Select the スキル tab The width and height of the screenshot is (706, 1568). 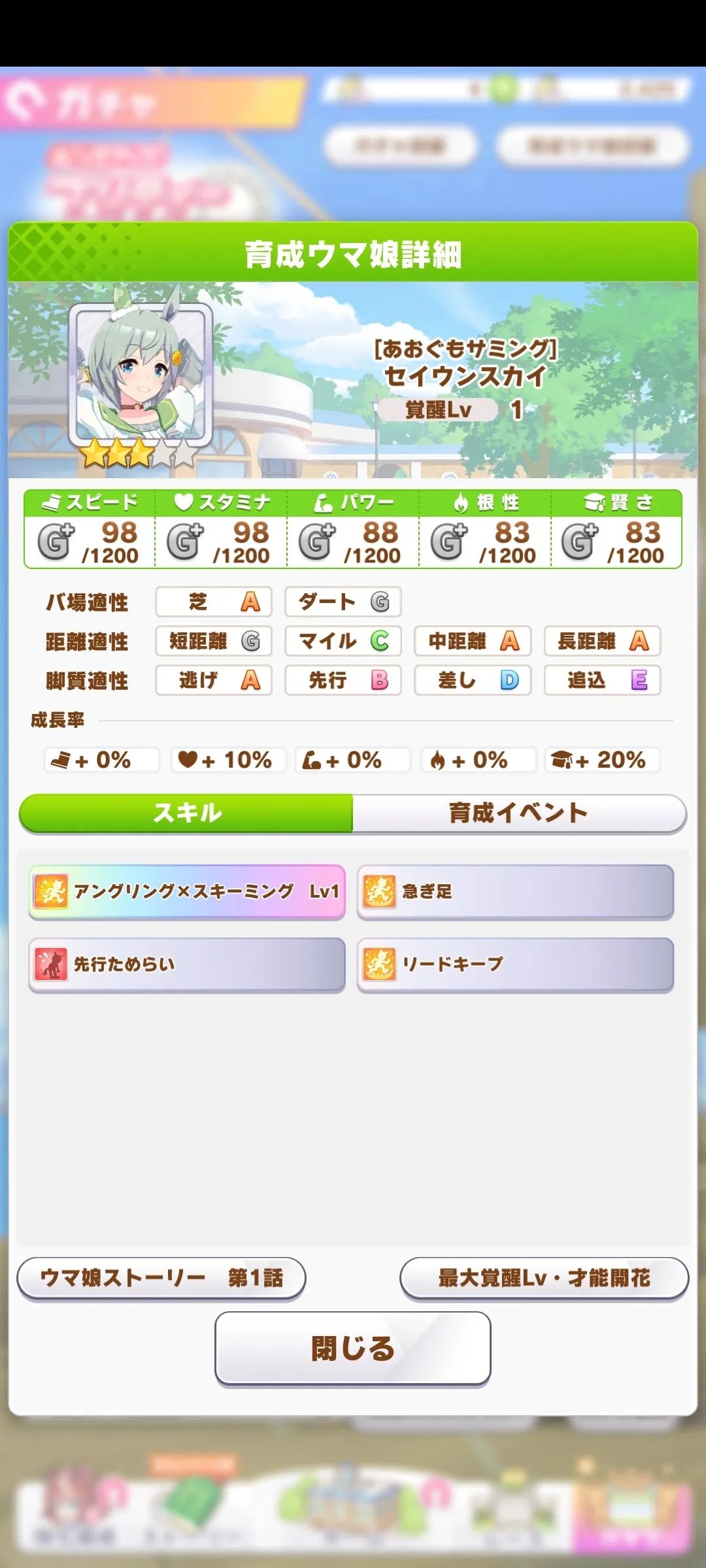click(186, 813)
